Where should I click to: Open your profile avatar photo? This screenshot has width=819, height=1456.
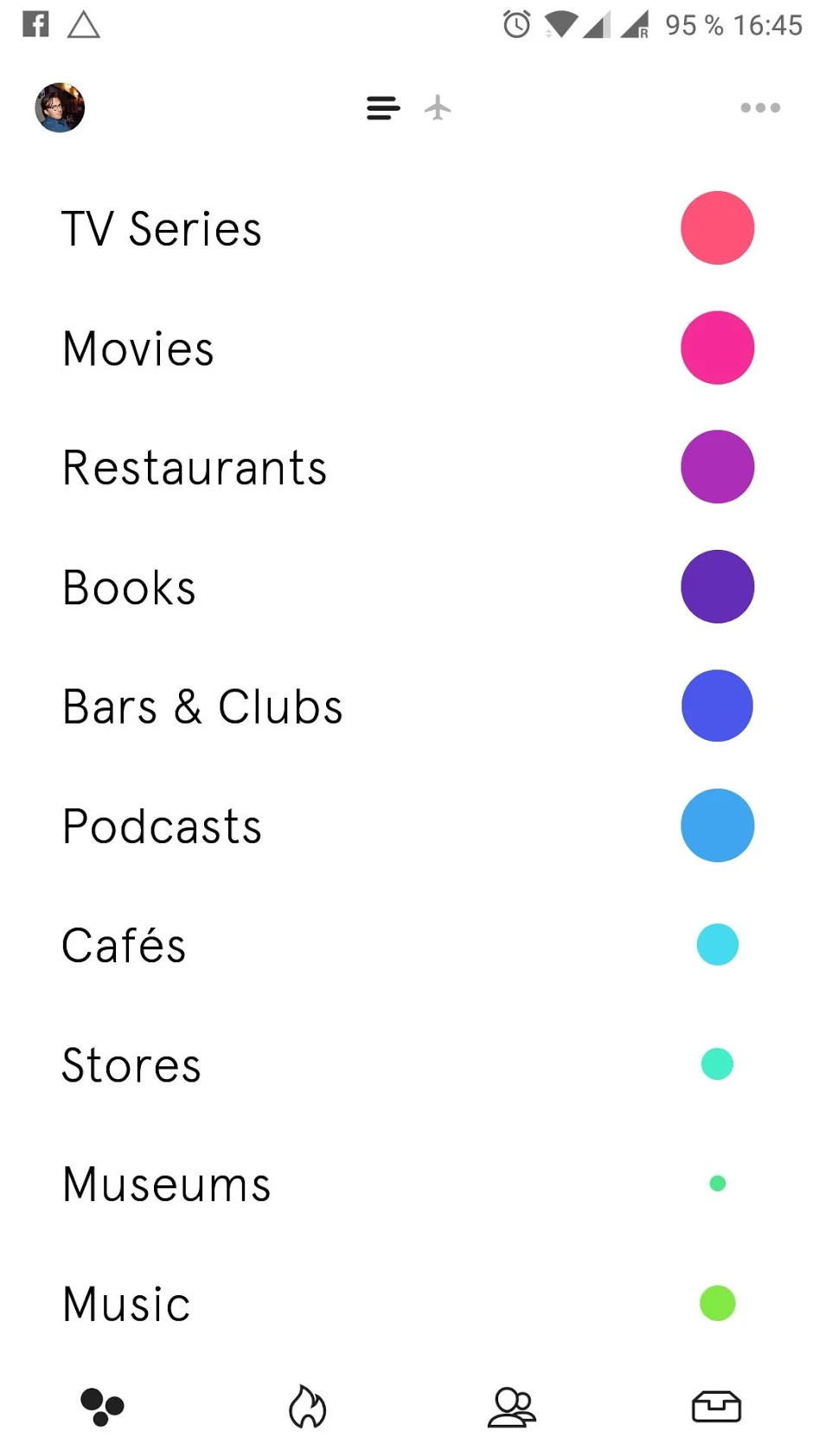point(59,107)
